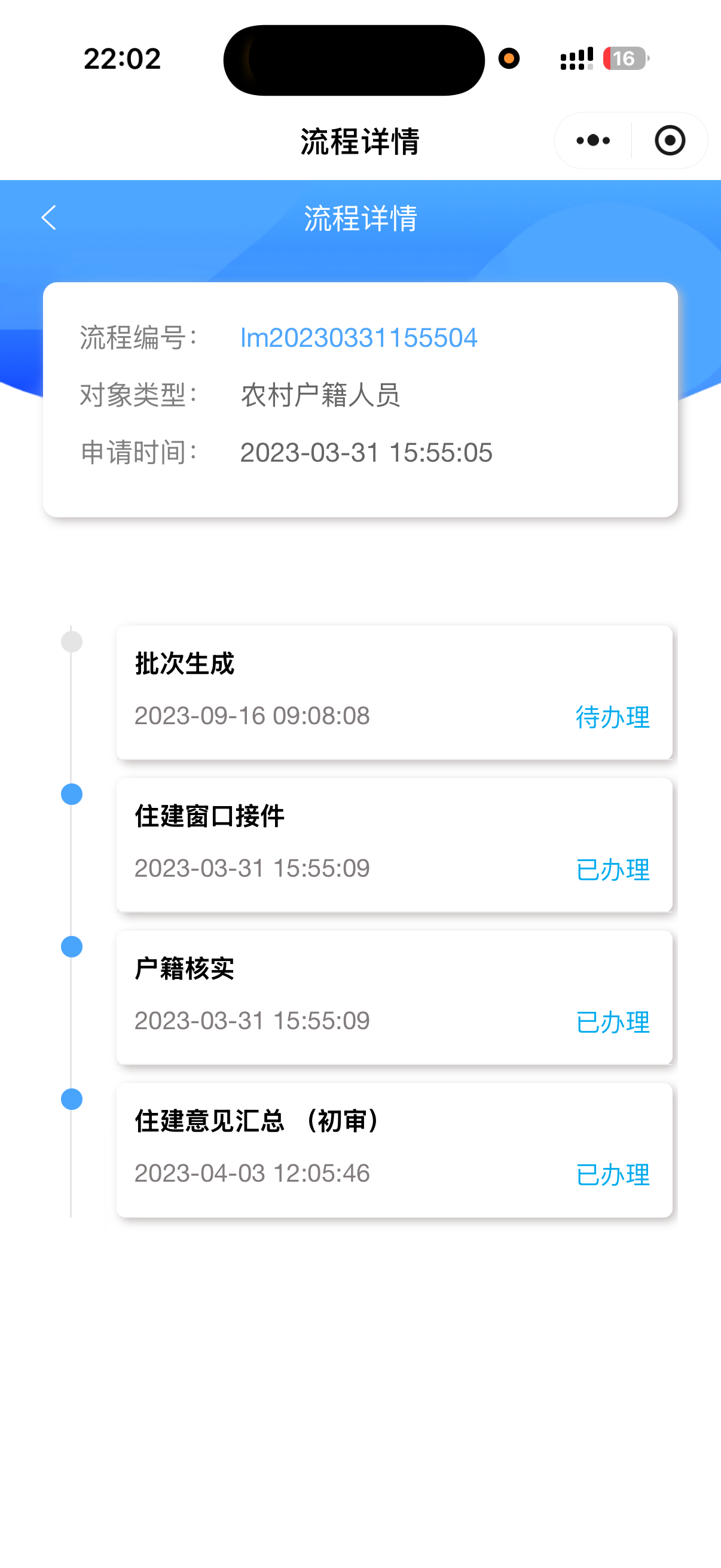Open the 住建窗口接件 step card
Viewport: 721px width, 1568px height.
pyautogui.click(x=393, y=844)
